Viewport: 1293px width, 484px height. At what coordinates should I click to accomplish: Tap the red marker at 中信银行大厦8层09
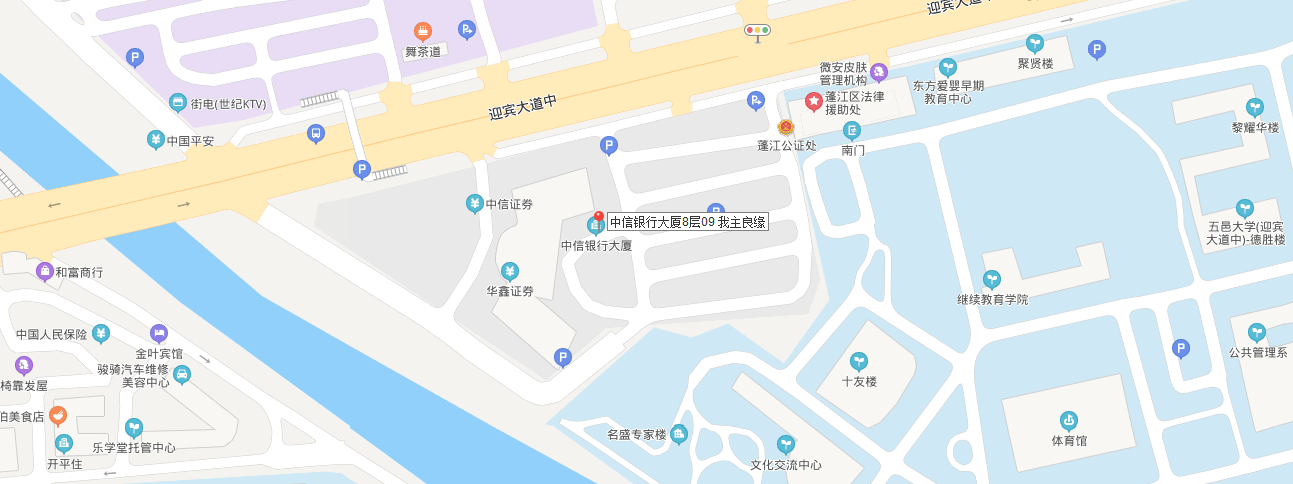coord(599,216)
